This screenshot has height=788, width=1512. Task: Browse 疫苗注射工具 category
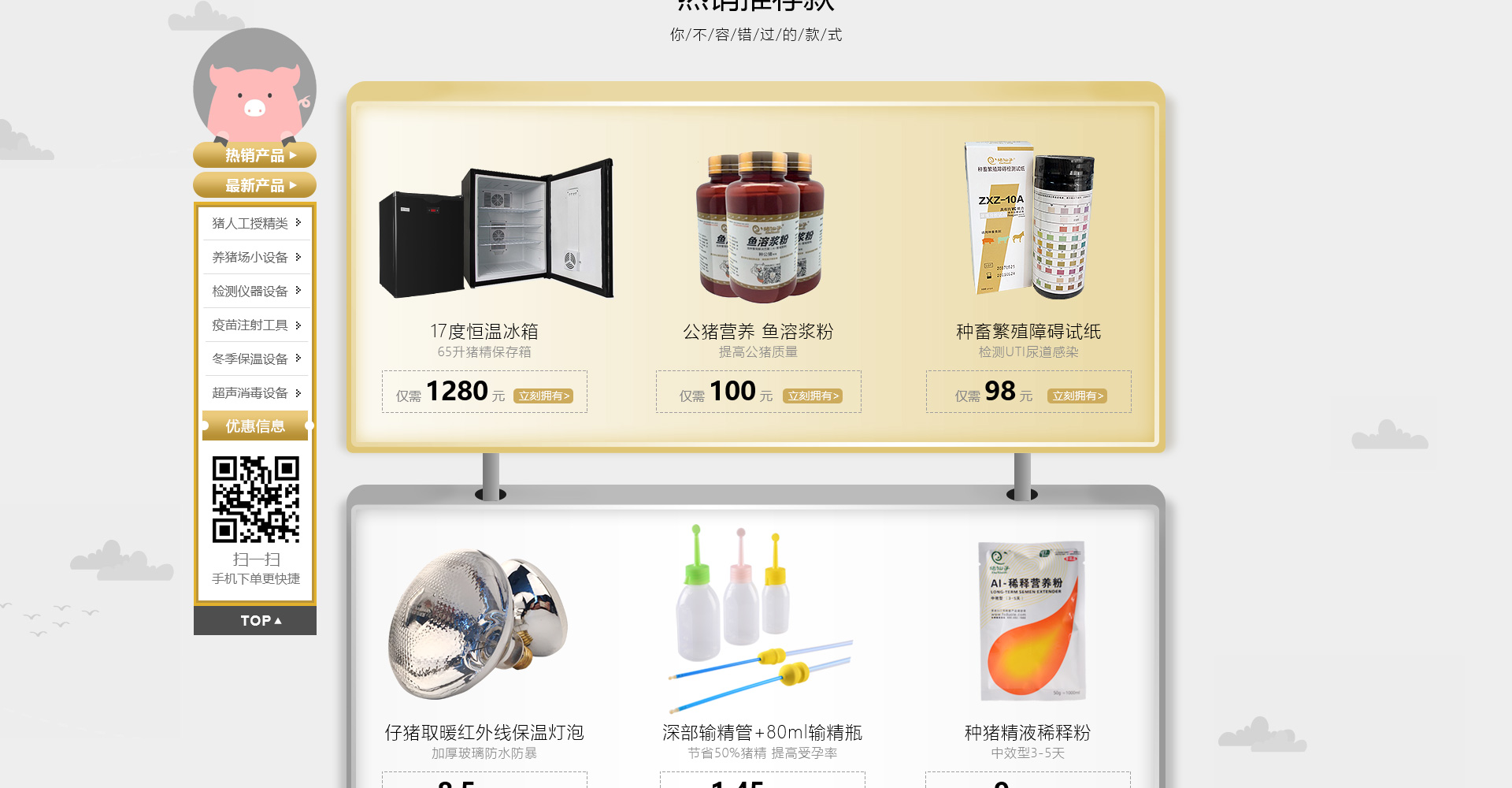click(x=255, y=325)
